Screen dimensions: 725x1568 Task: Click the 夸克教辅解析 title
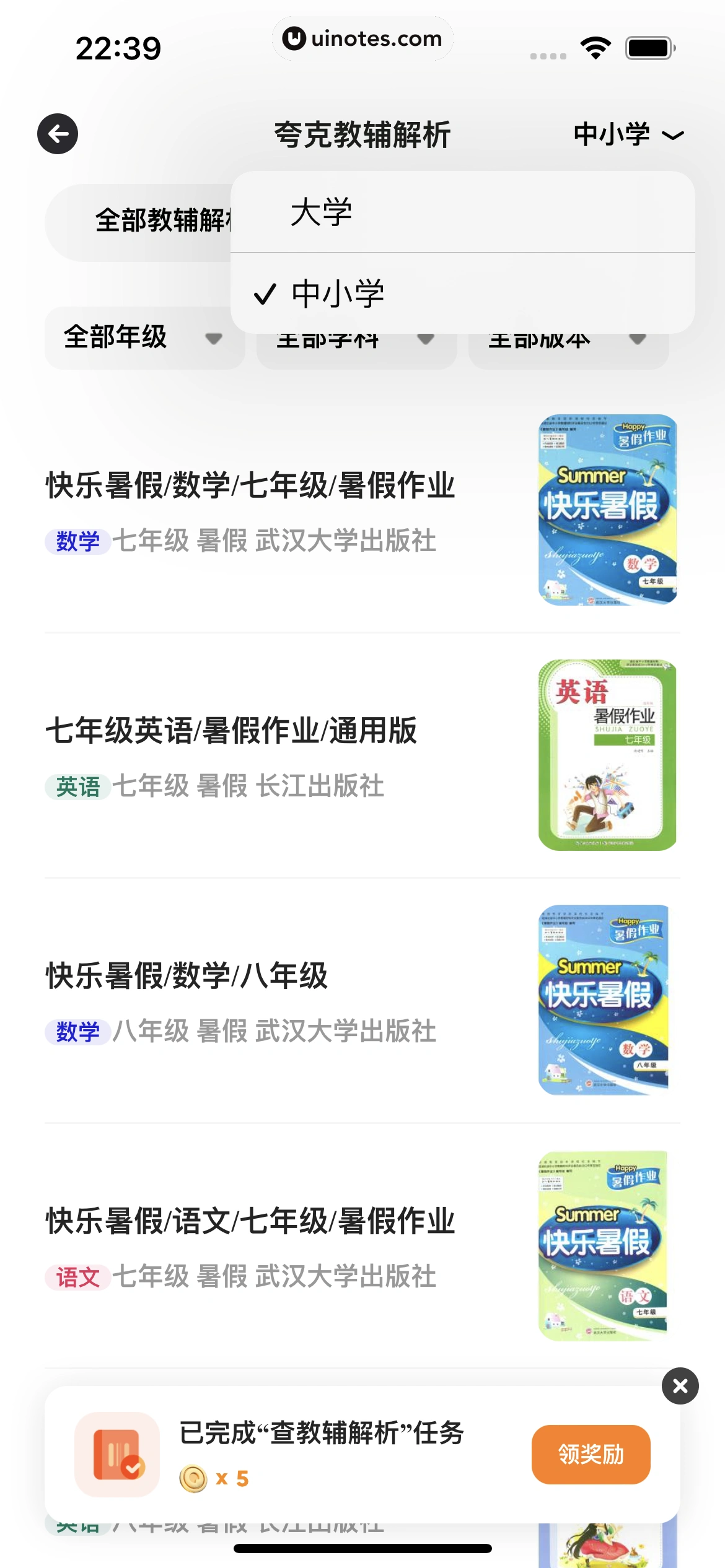(362, 134)
